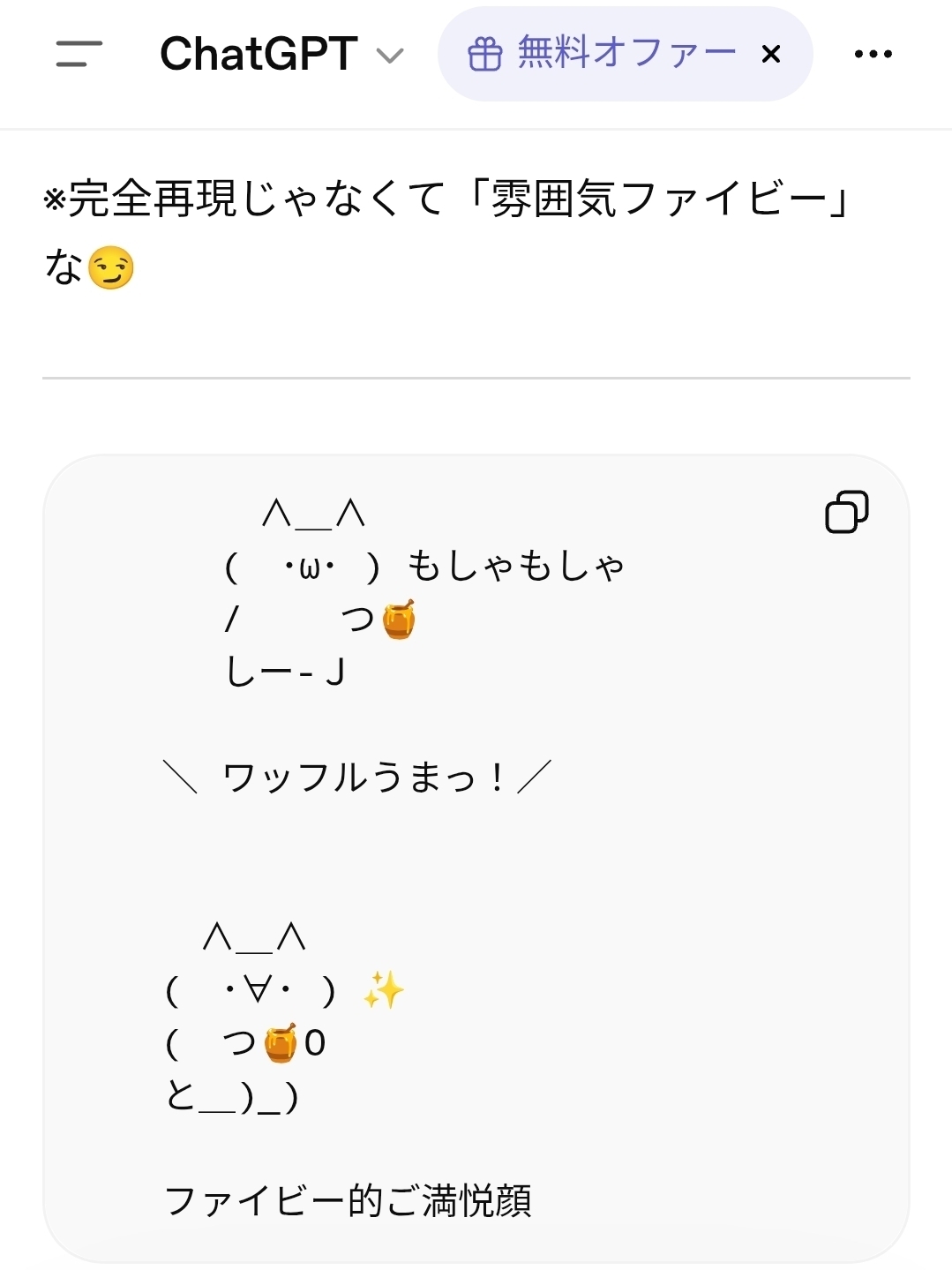952x1270 pixels.
Task: Open the sidebar menu
Action: click(x=79, y=54)
